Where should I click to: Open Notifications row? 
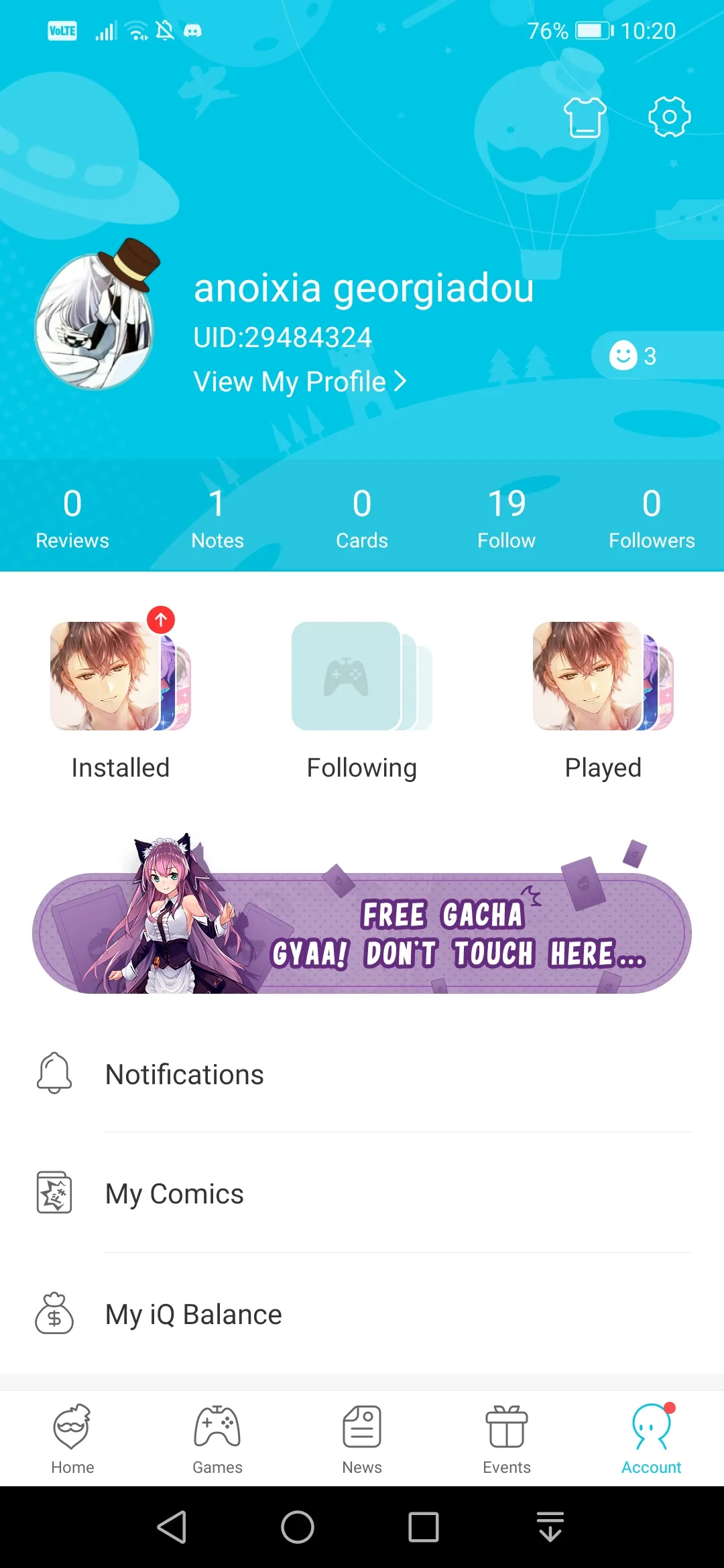[362, 1074]
